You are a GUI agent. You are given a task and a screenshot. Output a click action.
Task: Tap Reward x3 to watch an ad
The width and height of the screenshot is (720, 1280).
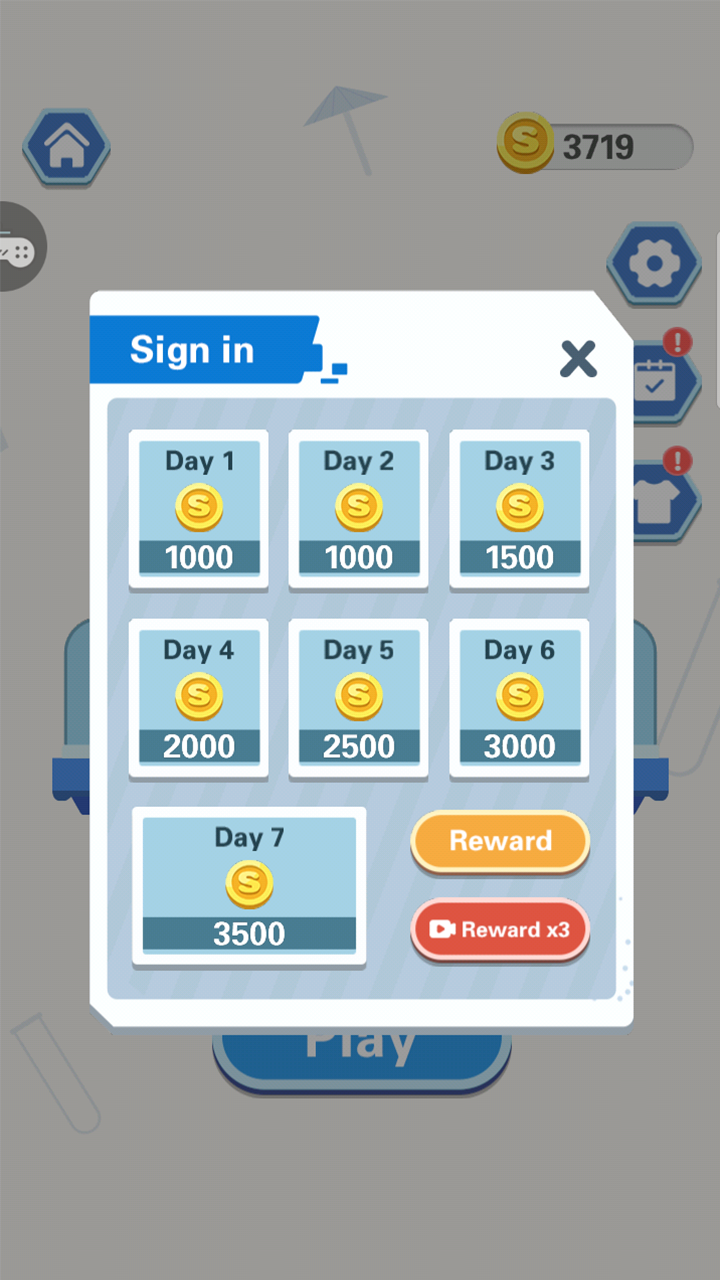tap(499, 929)
